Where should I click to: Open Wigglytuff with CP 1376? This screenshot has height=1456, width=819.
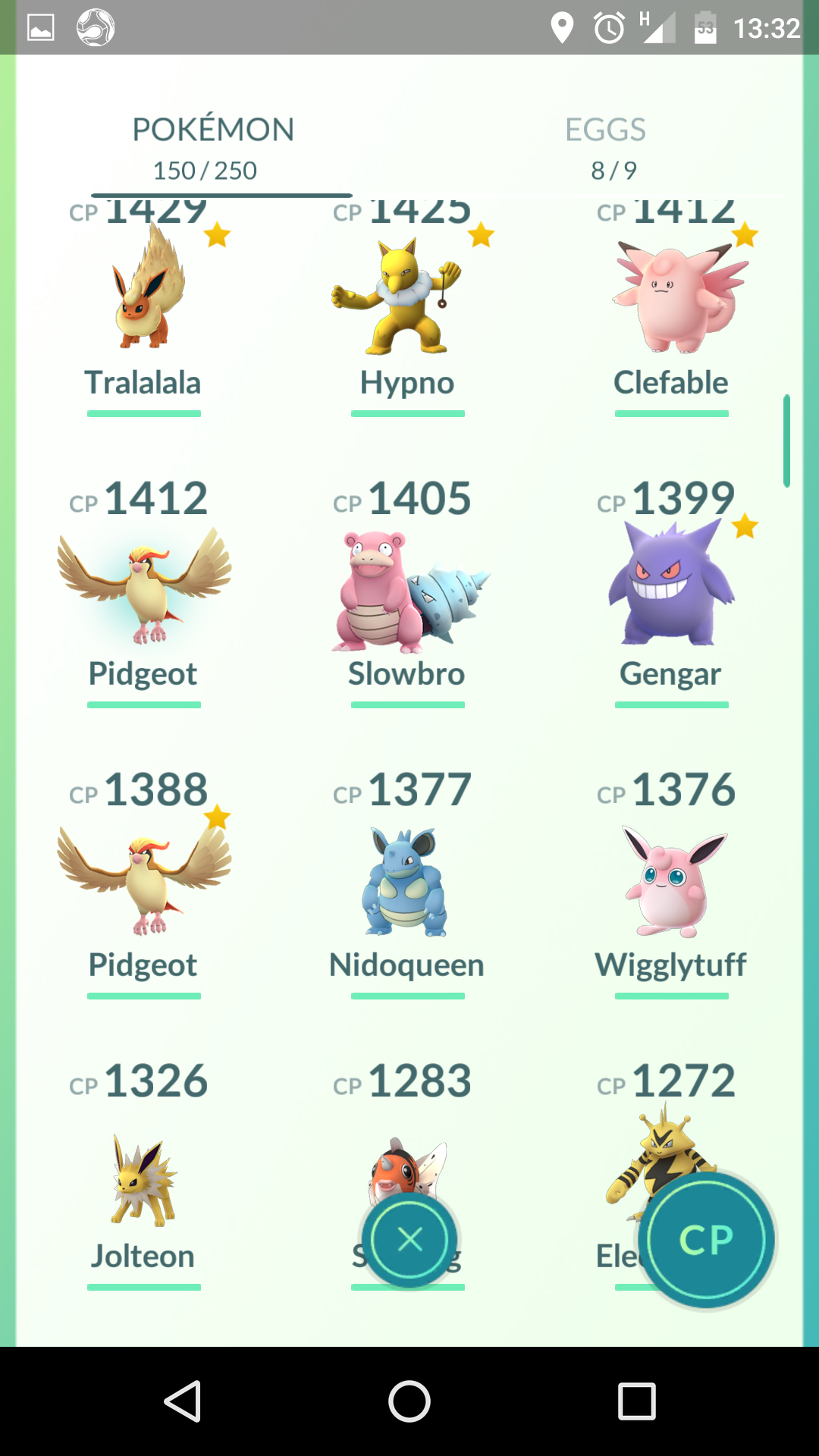(x=671, y=883)
